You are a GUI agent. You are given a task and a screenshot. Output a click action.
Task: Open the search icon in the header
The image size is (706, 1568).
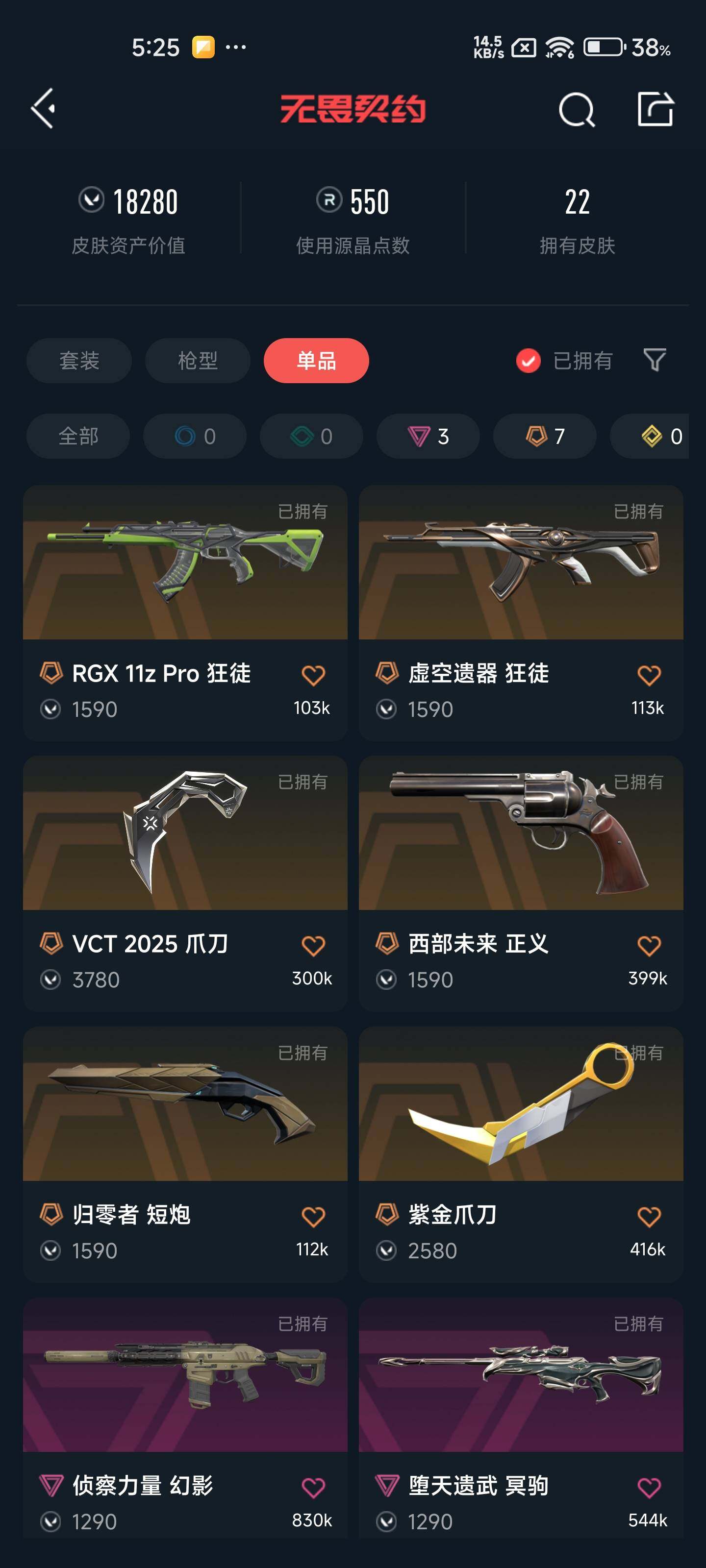576,110
